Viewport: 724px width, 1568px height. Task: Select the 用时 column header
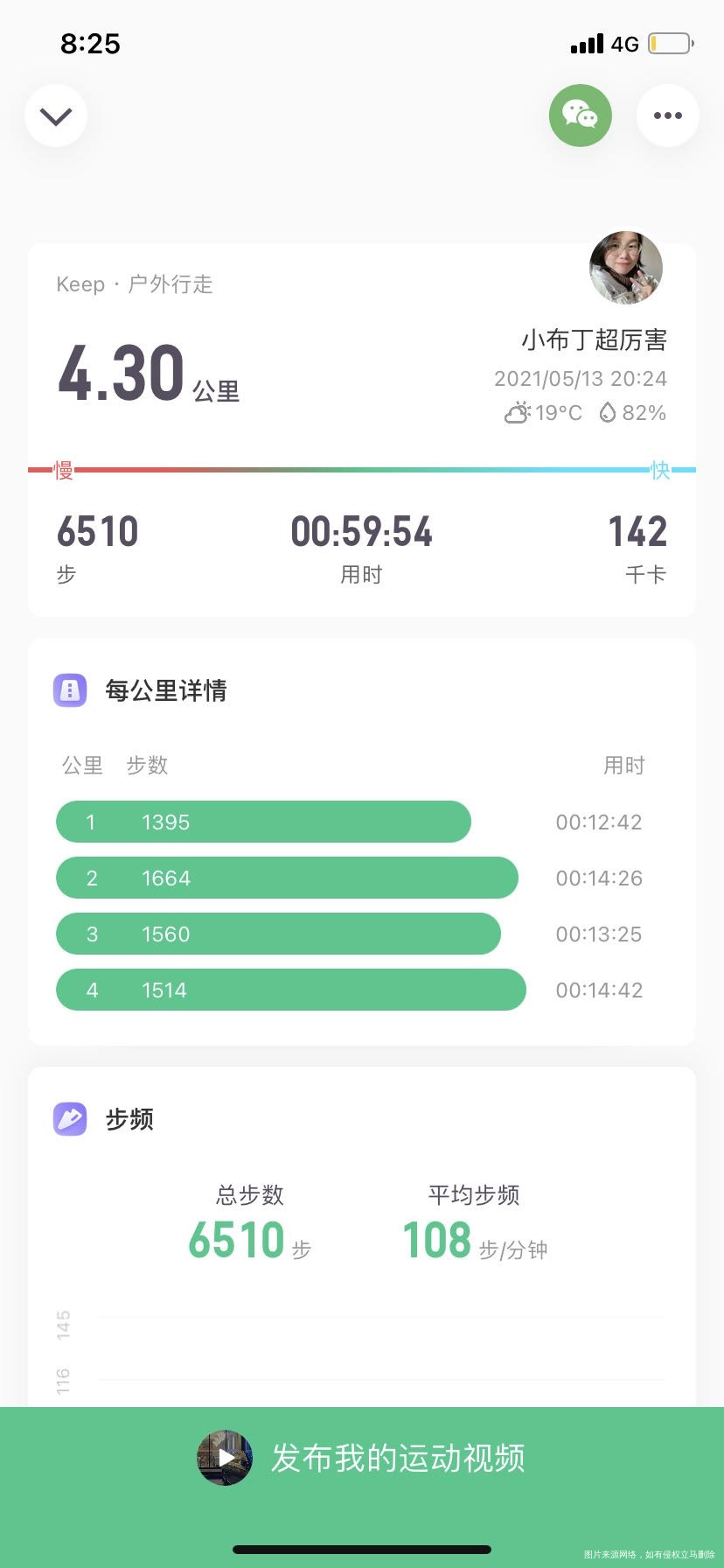click(x=624, y=766)
